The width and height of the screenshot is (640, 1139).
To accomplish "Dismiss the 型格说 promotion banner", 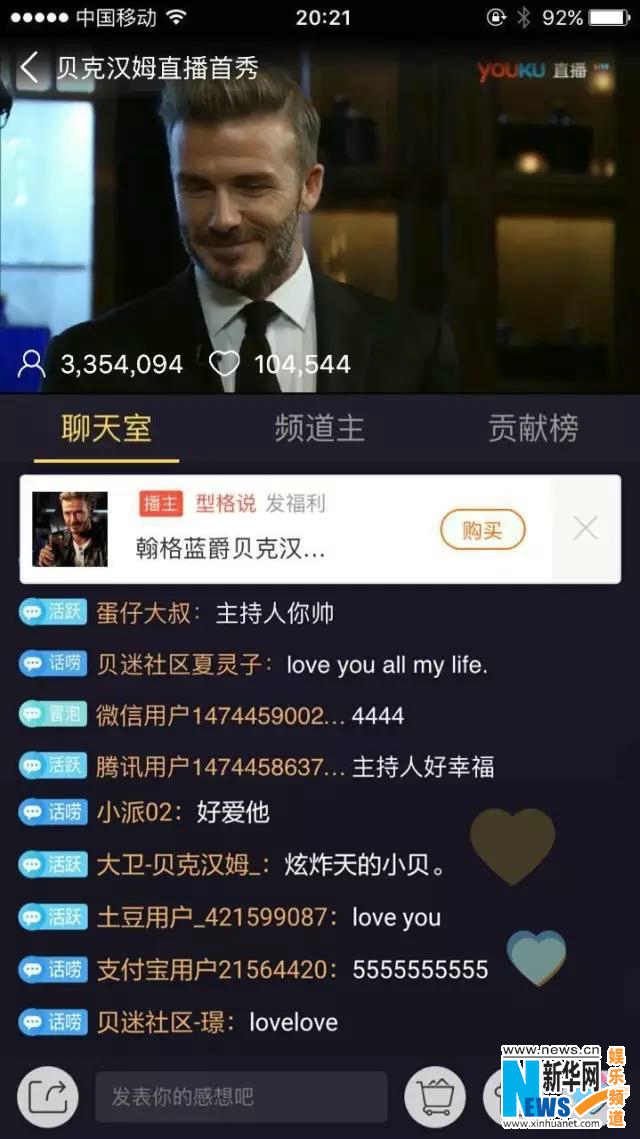I will click(586, 529).
